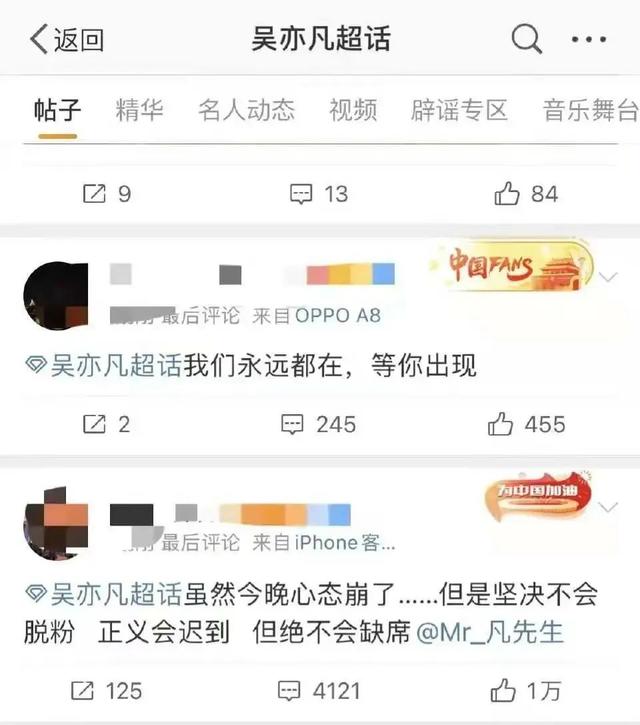The height and width of the screenshot is (725, 640).
Task: Like the post with 1万 likes
Action: coord(527,691)
